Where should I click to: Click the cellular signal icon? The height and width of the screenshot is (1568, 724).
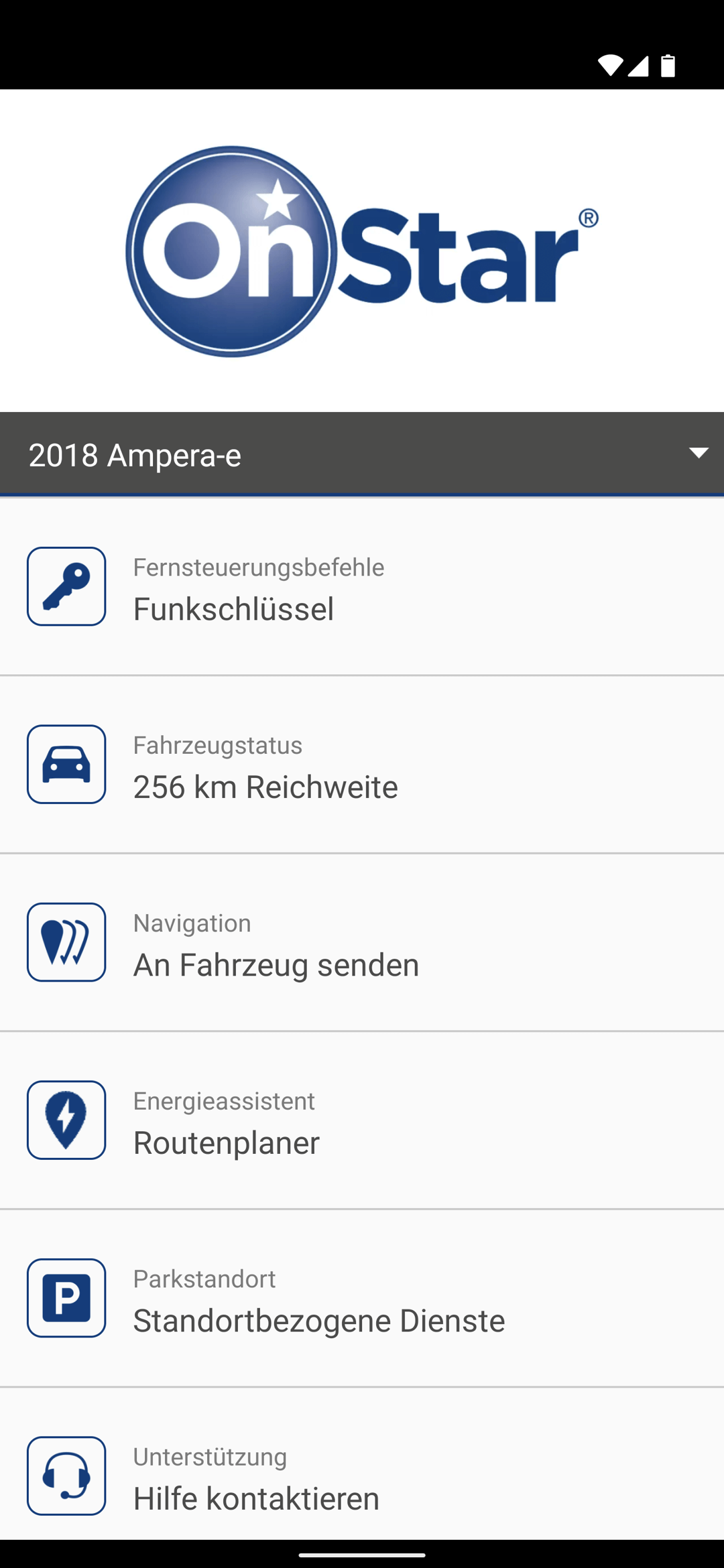(638, 65)
